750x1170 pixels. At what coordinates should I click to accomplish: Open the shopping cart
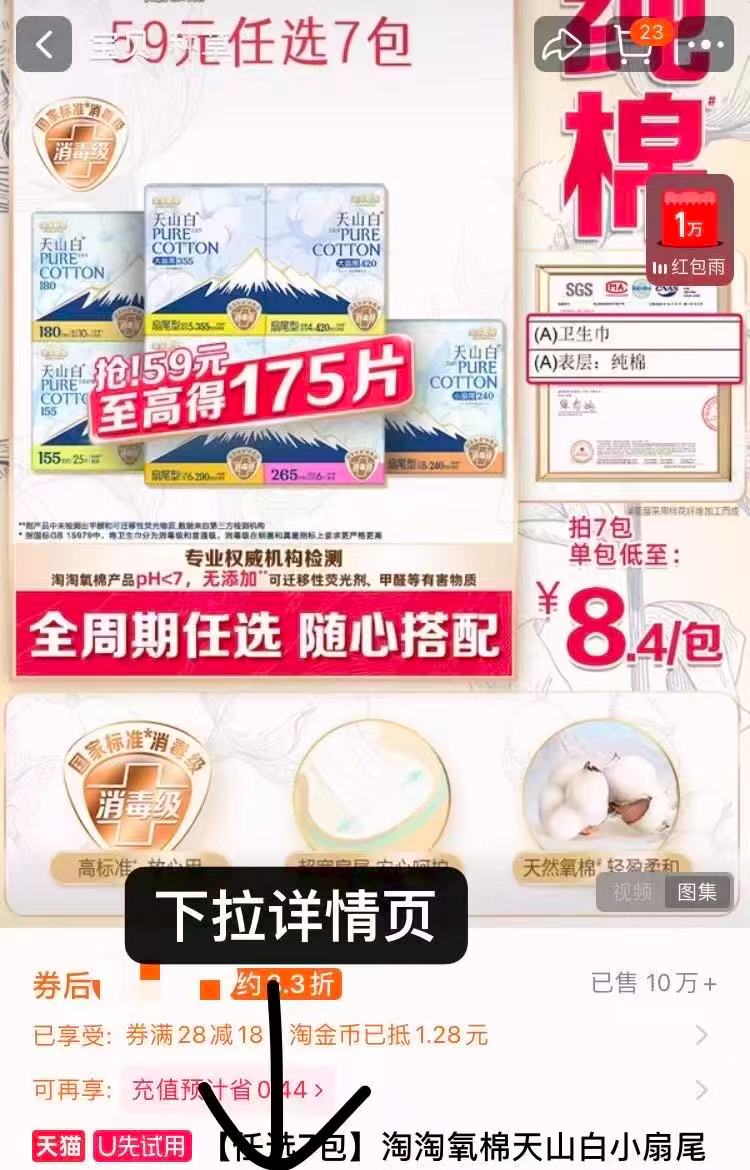click(634, 45)
